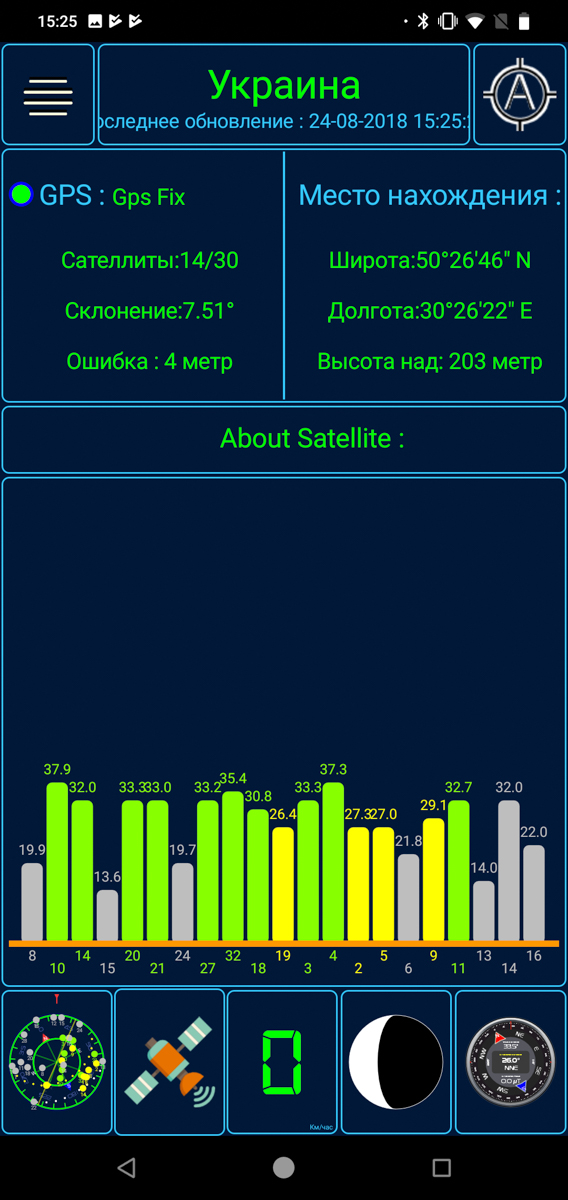Go back using system back button
This screenshot has width=568, height=1200.
coord(126,1167)
